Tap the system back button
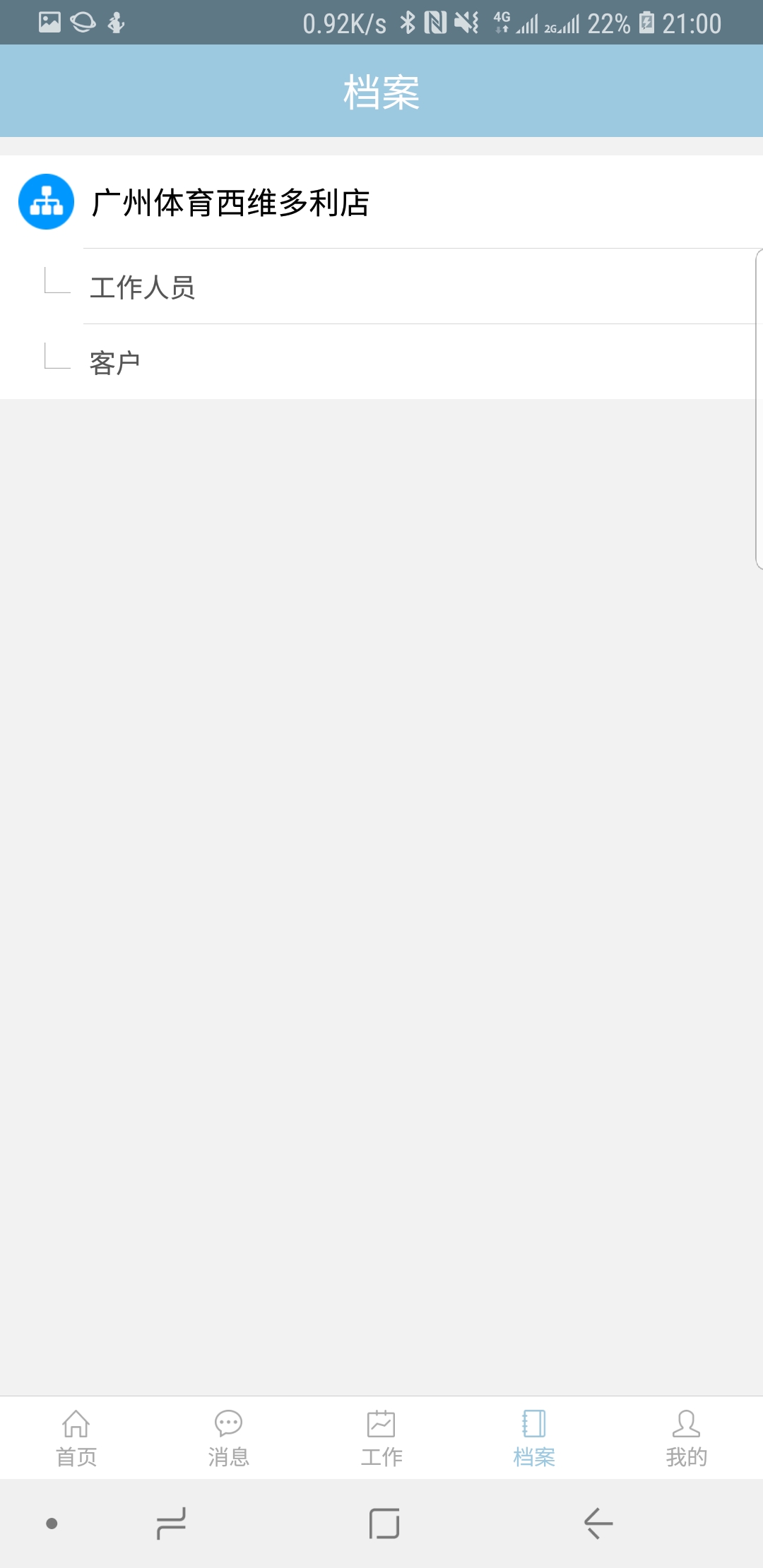The image size is (763, 1568). click(598, 1524)
